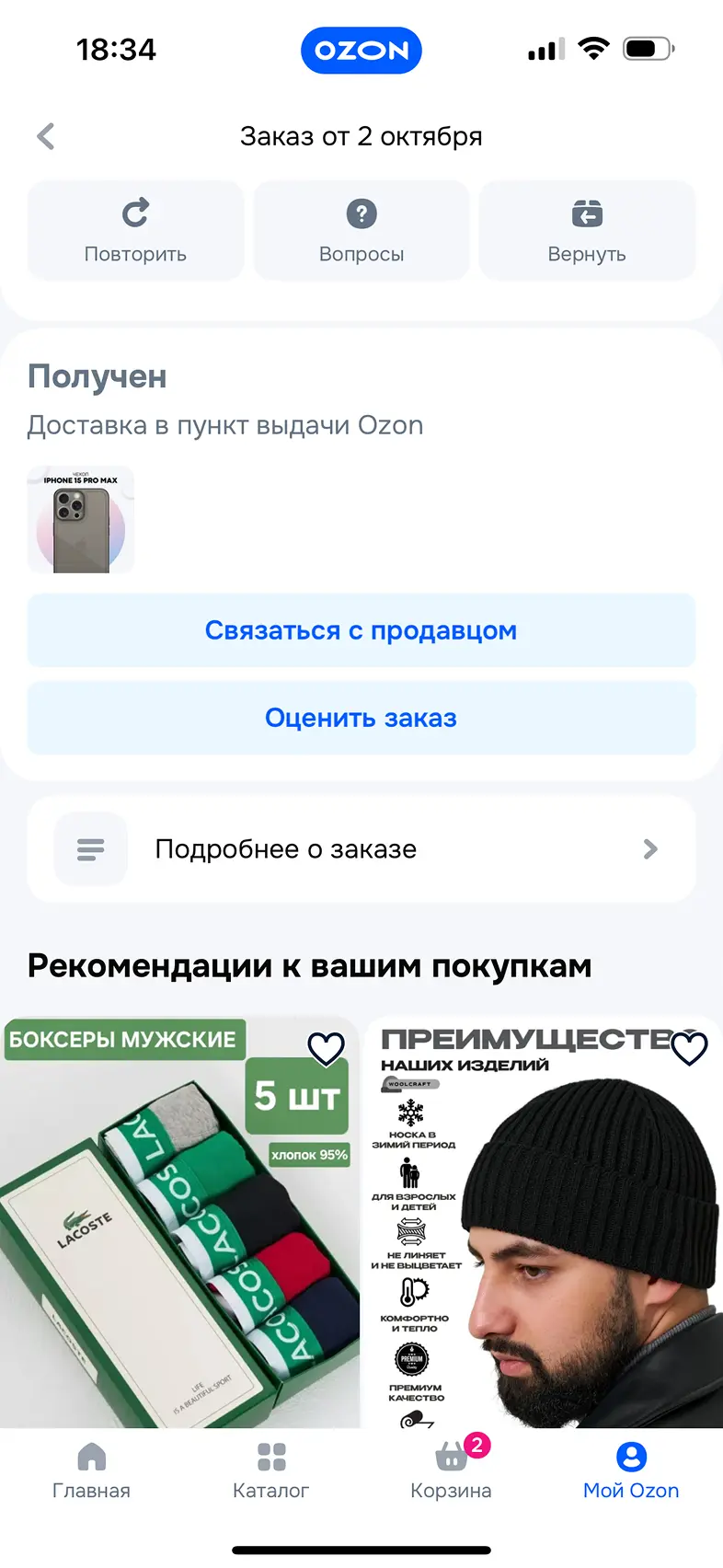Select the Мой Ozon tab
Screen dimensions: 723x1568
(x=631, y=1470)
